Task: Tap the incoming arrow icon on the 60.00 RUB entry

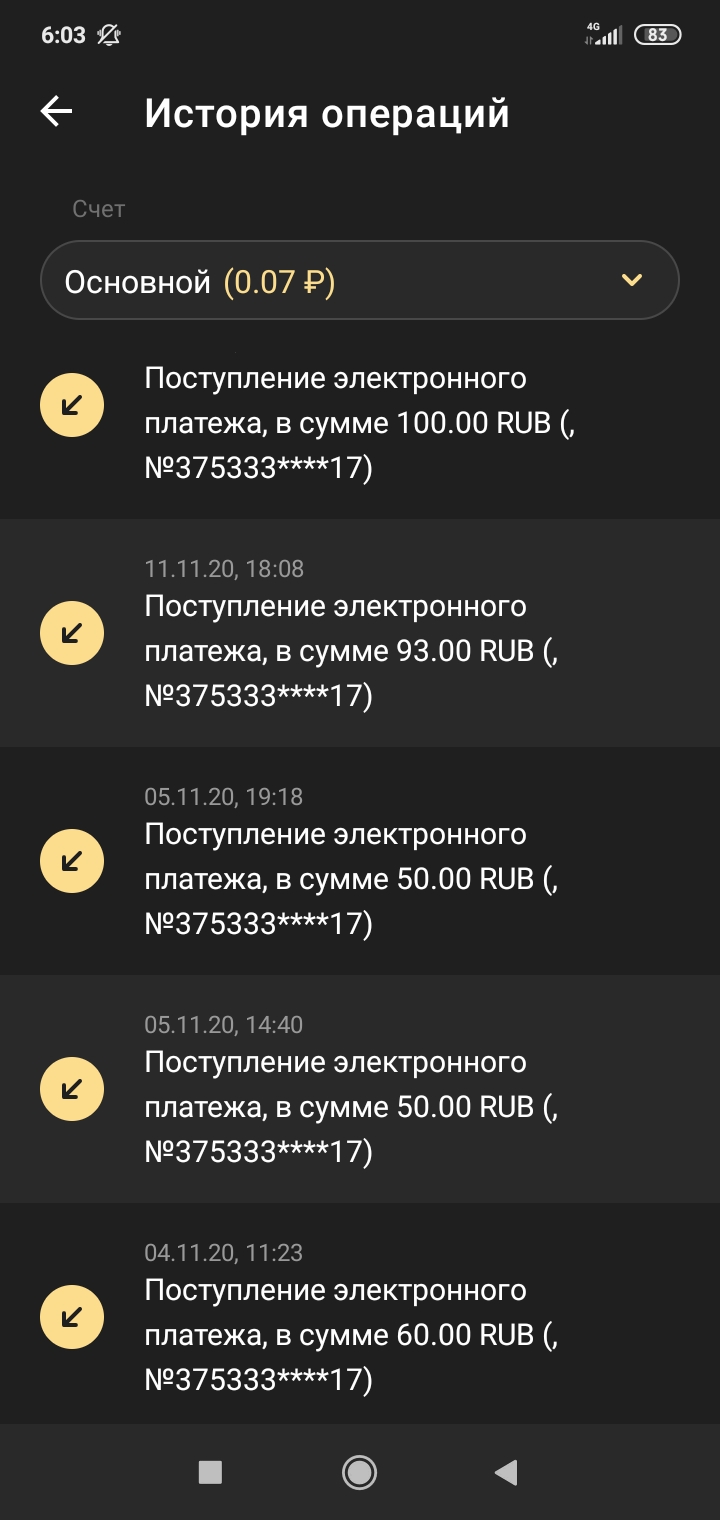Action: click(71, 1317)
